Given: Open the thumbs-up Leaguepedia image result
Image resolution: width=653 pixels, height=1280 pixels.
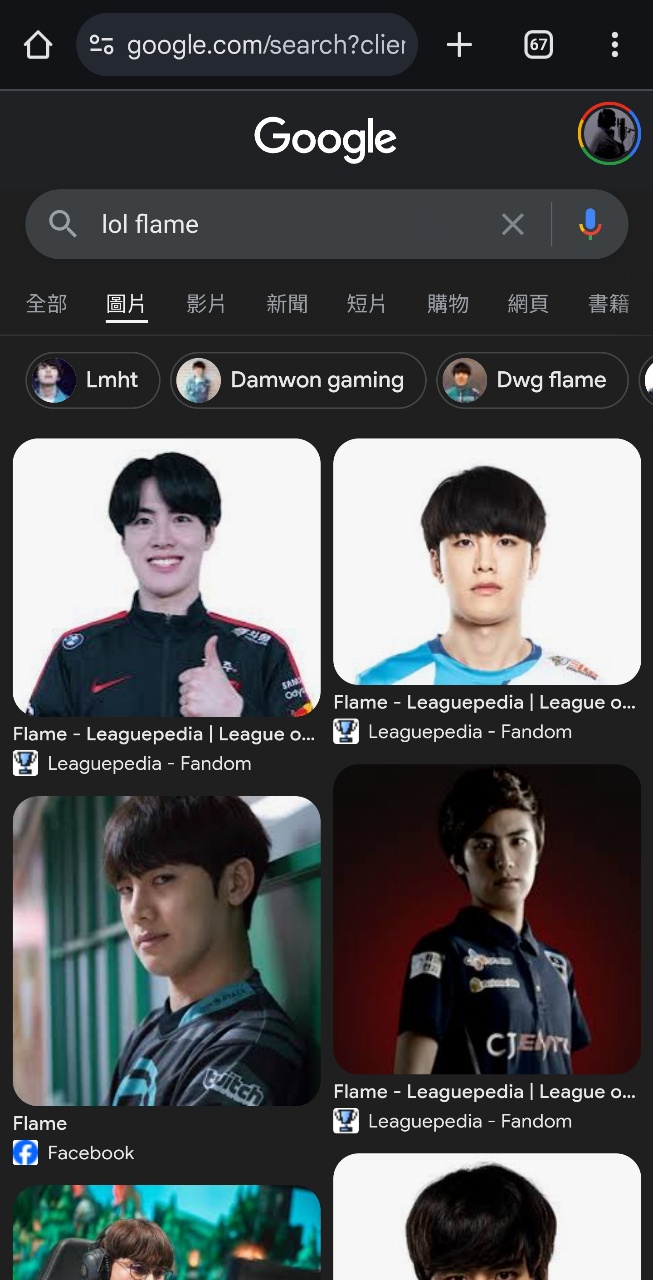Looking at the screenshot, I should (166, 577).
